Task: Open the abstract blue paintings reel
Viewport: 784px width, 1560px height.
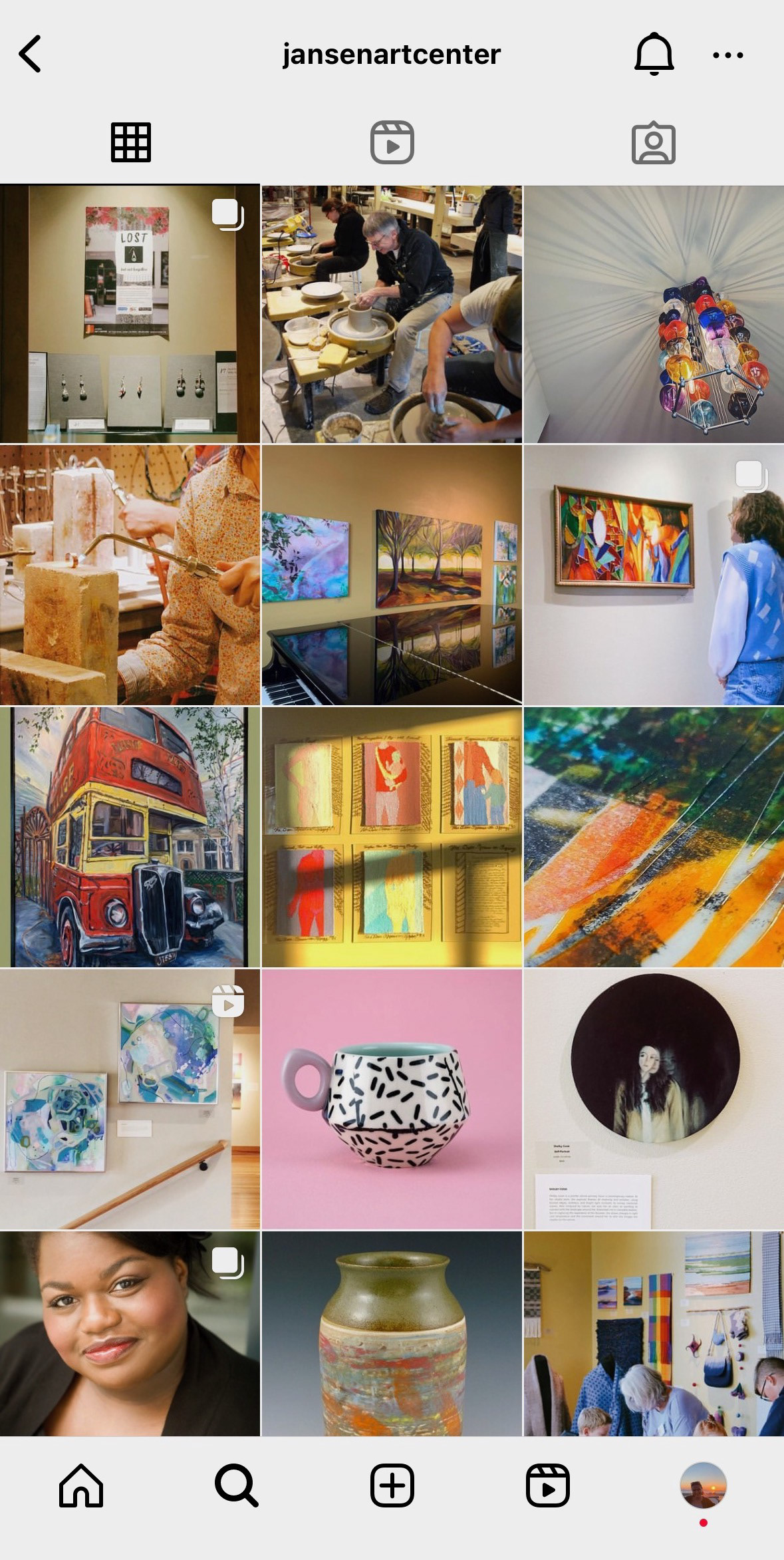Action: pos(130,1099)
